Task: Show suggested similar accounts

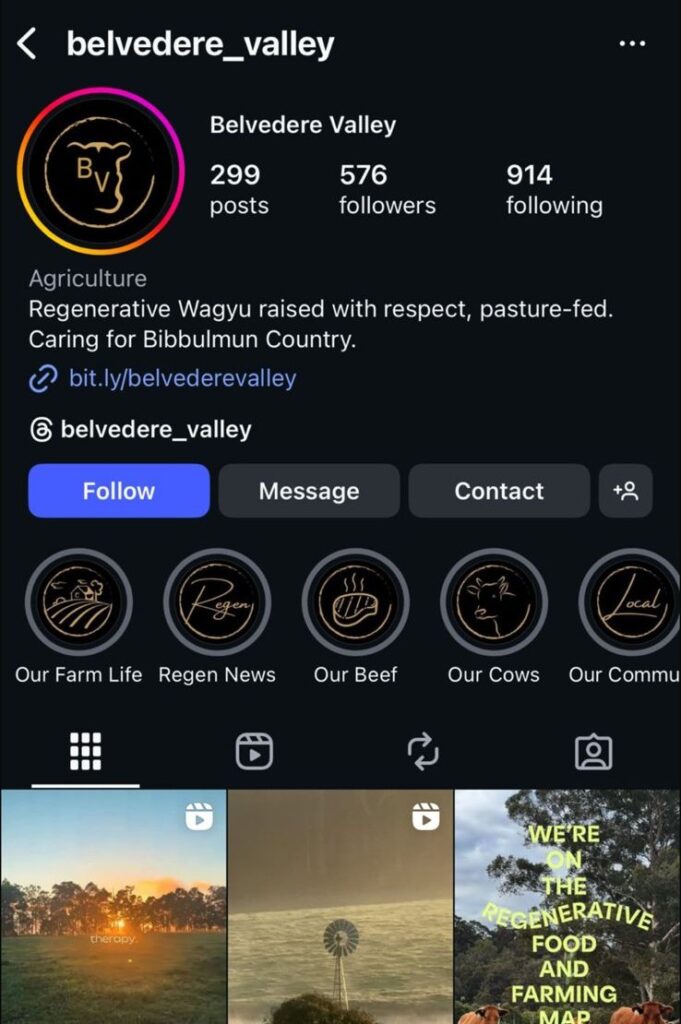Action: tap(626, 491)
